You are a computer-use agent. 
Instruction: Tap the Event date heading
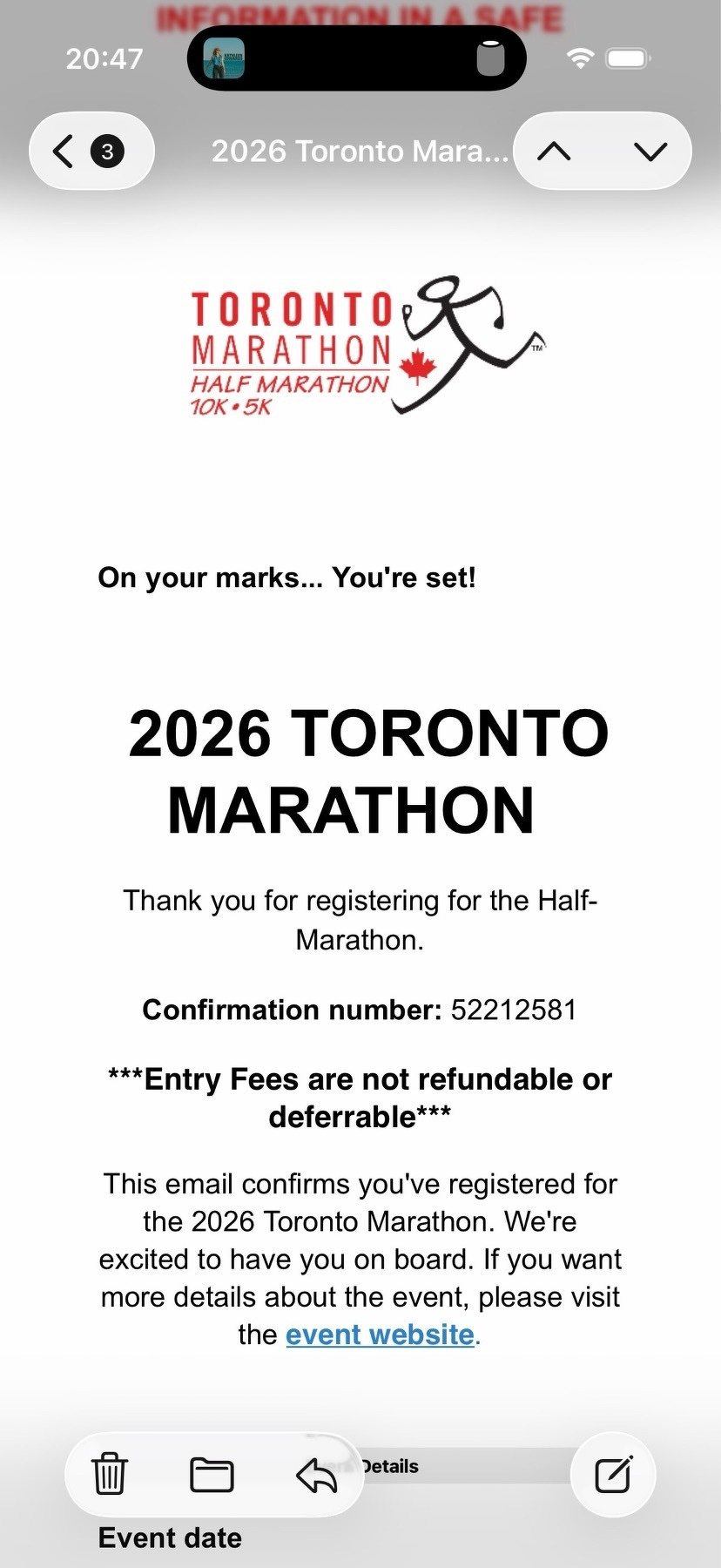[169, 1537]
